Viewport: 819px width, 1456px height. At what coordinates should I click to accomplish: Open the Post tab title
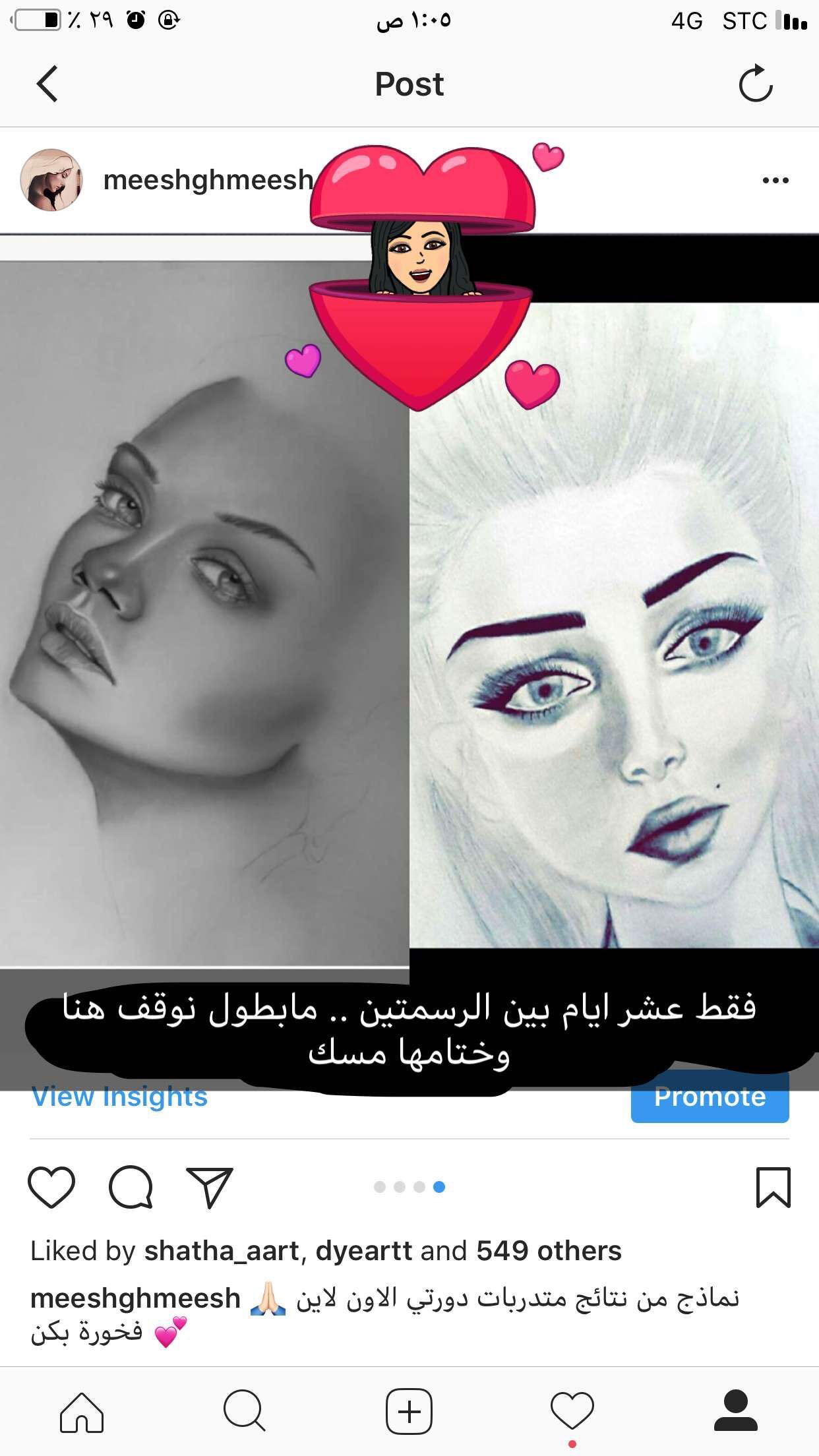tap(409, 84)
